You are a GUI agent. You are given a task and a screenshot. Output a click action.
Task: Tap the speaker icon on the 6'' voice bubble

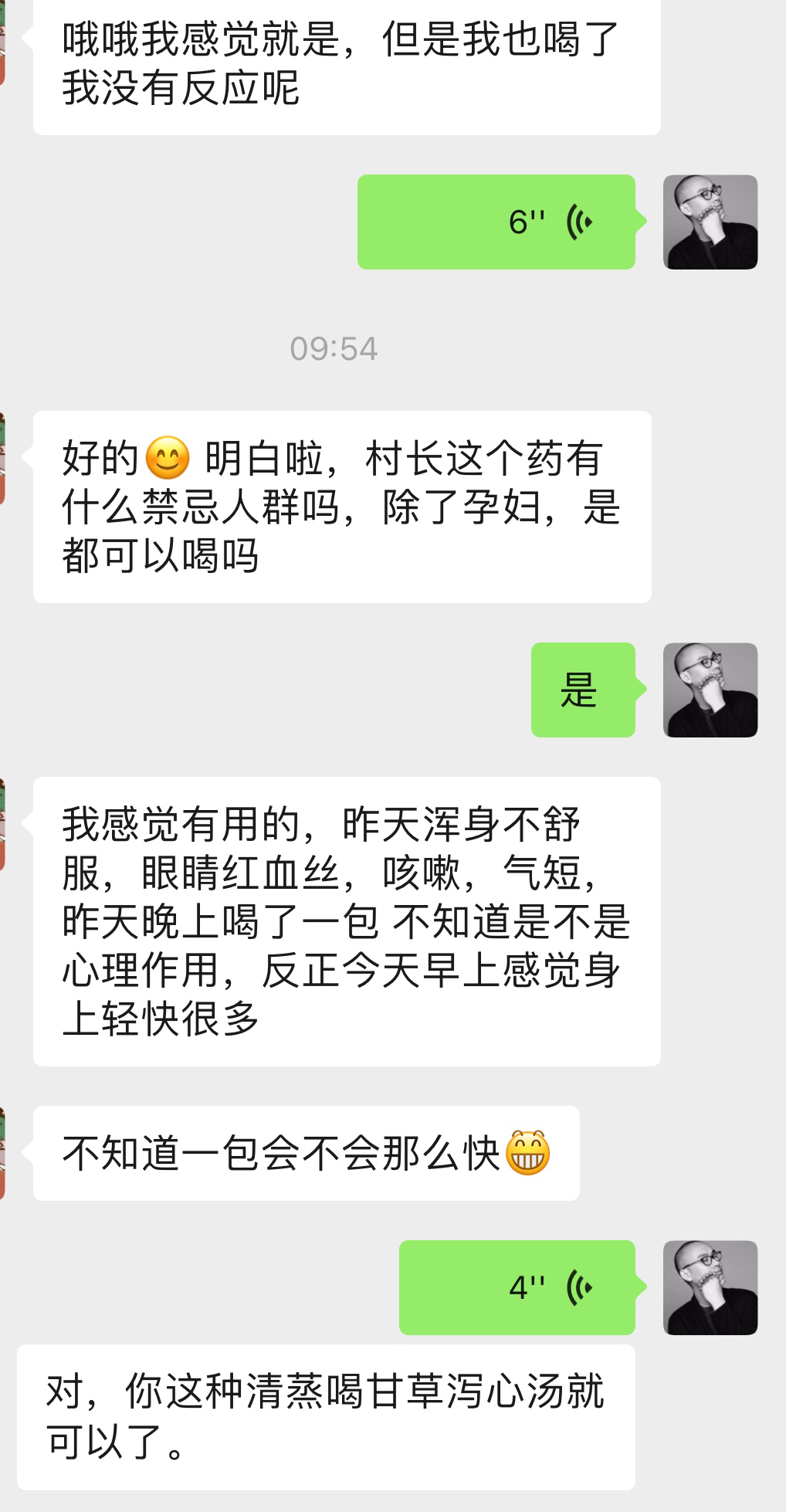[x=581, y=222]
